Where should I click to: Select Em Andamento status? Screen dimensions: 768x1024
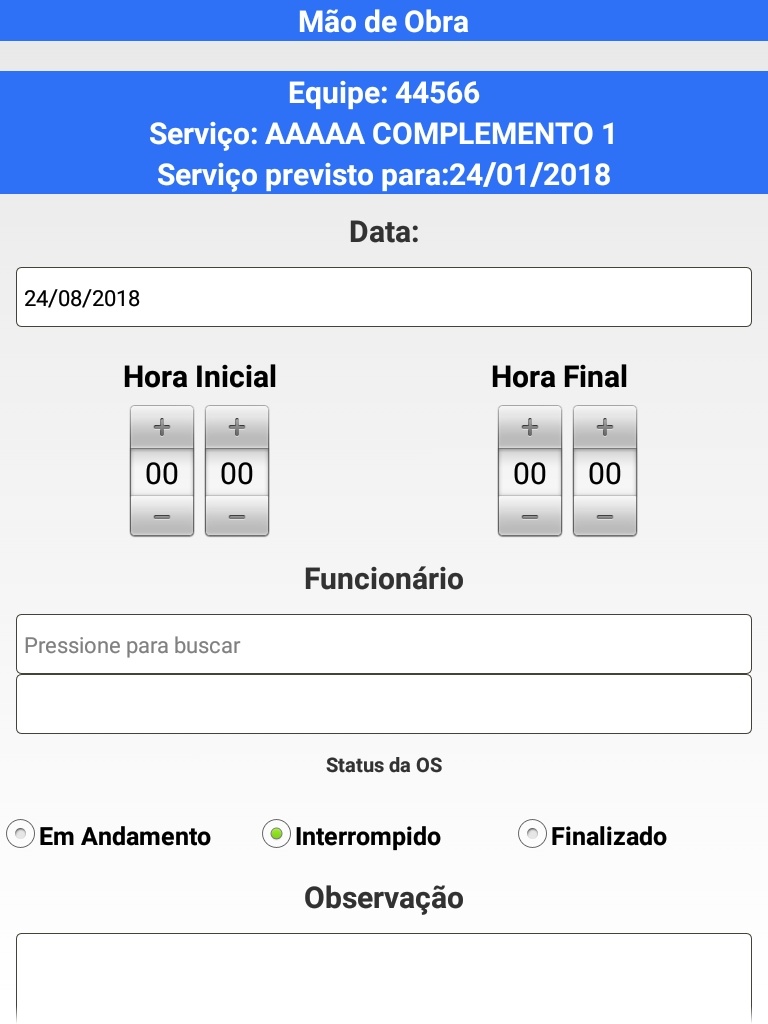coord(20,834)
